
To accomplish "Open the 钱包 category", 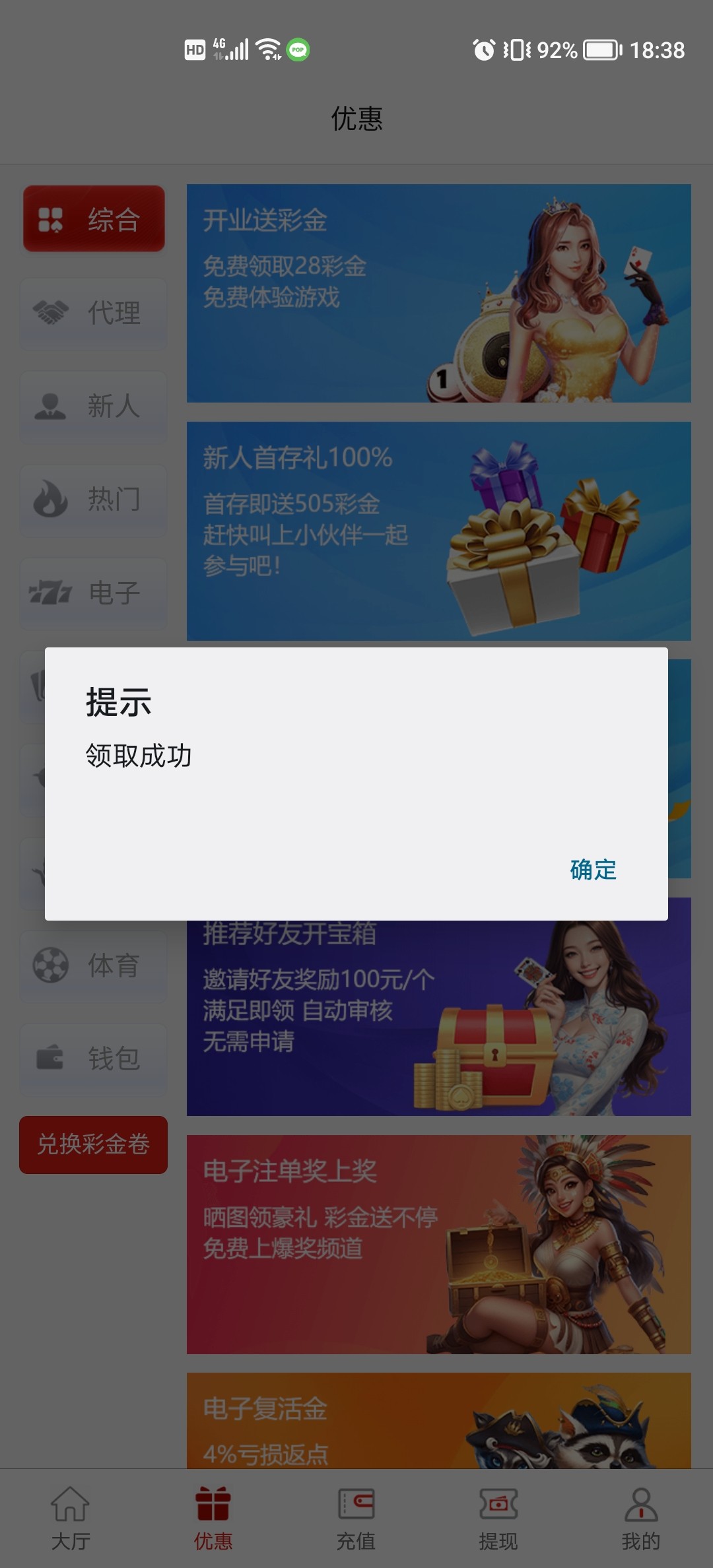I will coord(94,1059).
